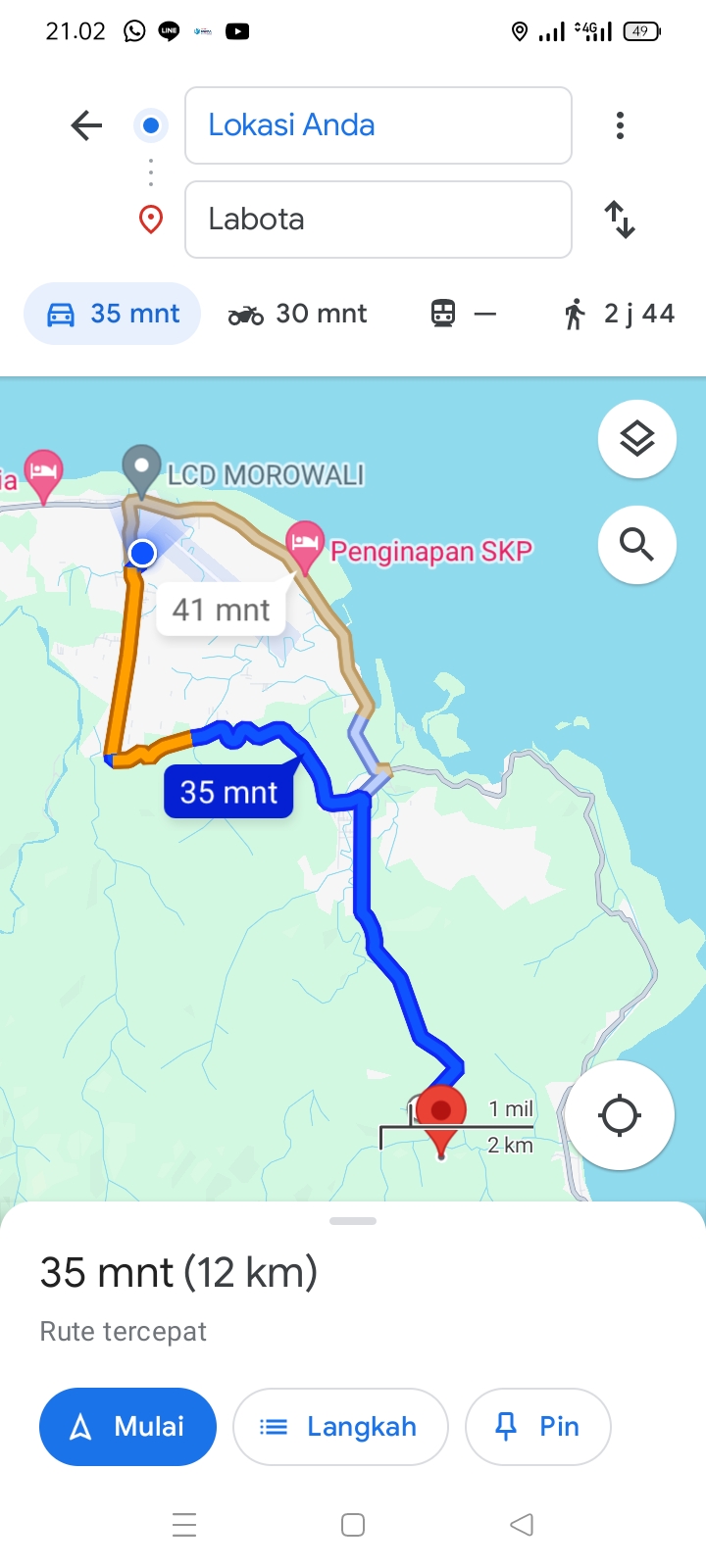Select the car travel mode, 35 mnt

[113, 314]
